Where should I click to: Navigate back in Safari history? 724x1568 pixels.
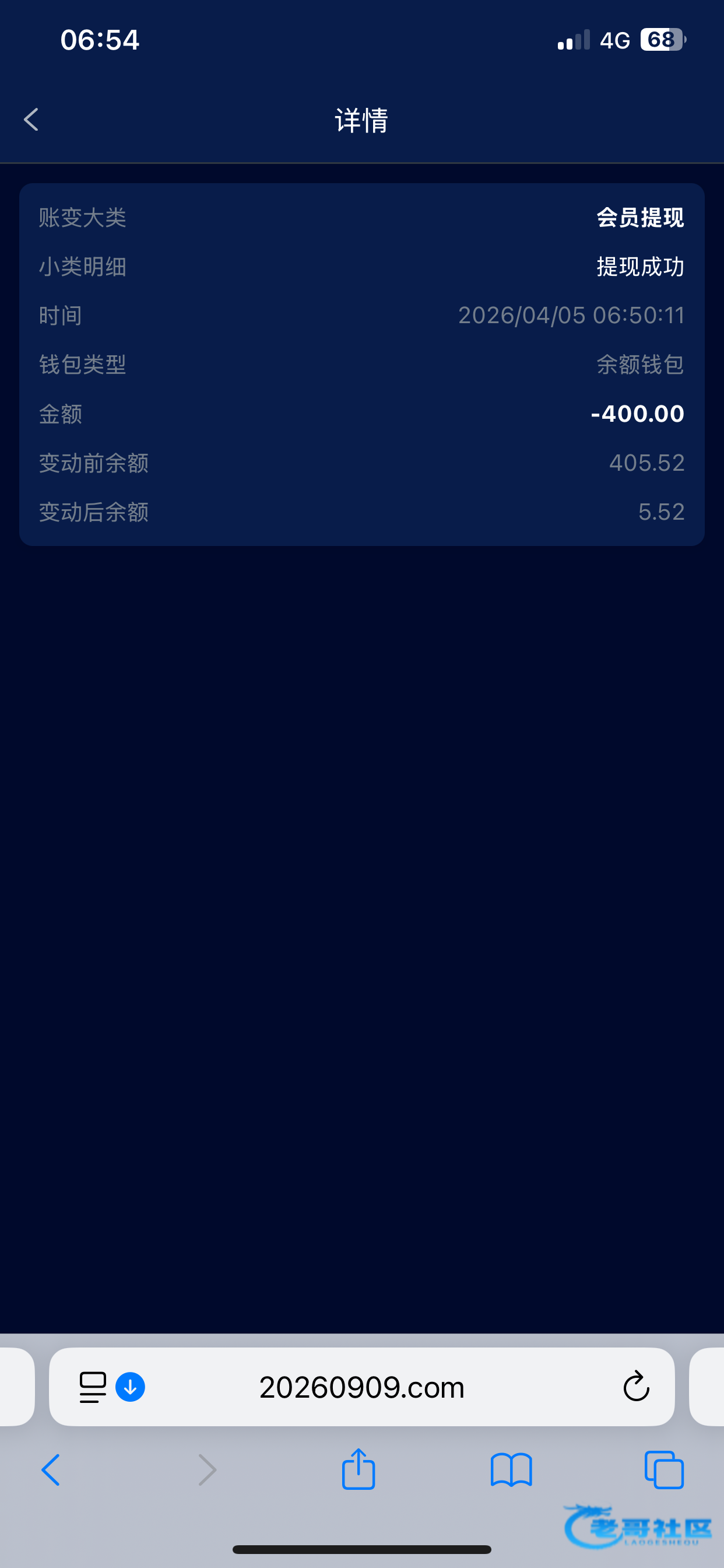click(x=51, y=1470)
